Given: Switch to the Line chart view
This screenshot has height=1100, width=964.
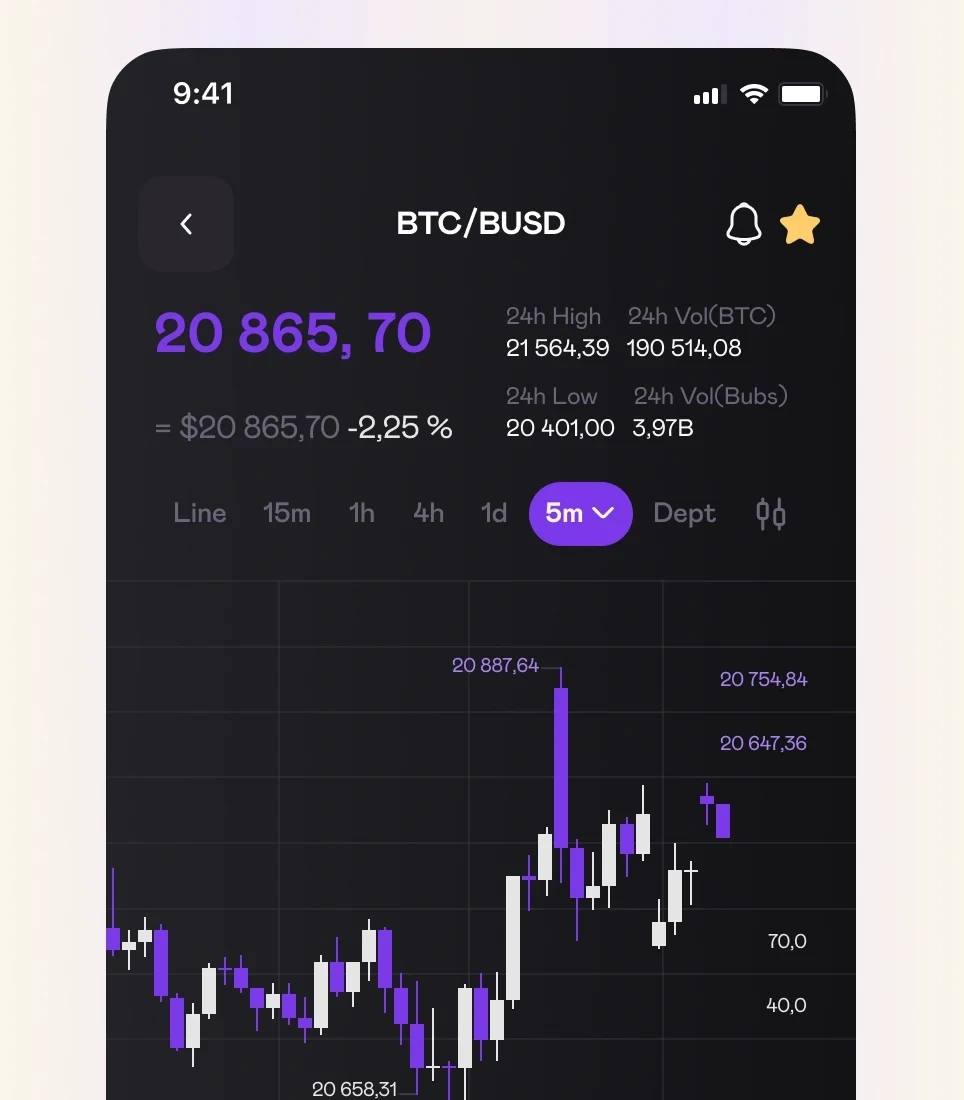Looking at the screenshot, I should pyautogui.click(x=200, y=513).
